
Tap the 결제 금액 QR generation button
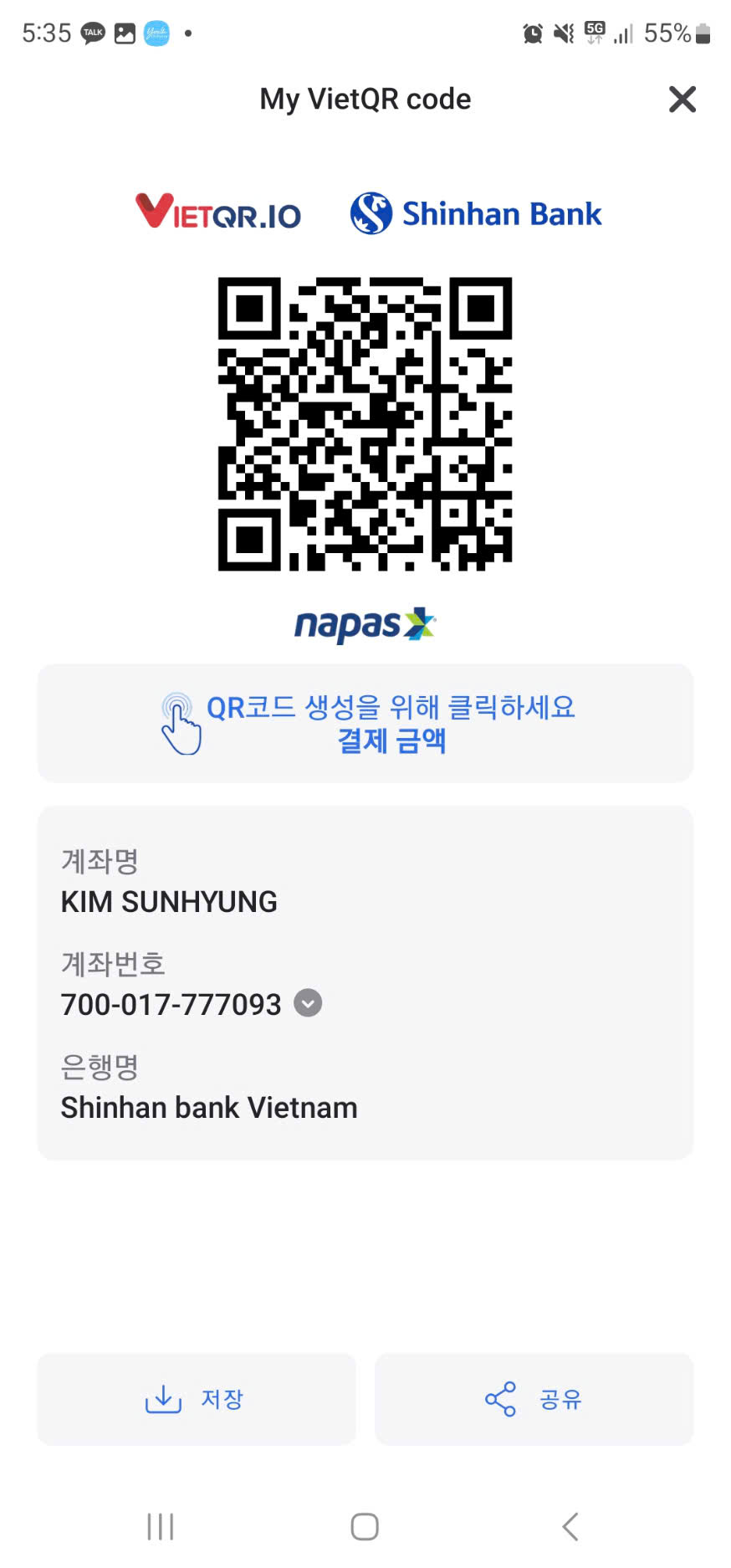[365, 724]
